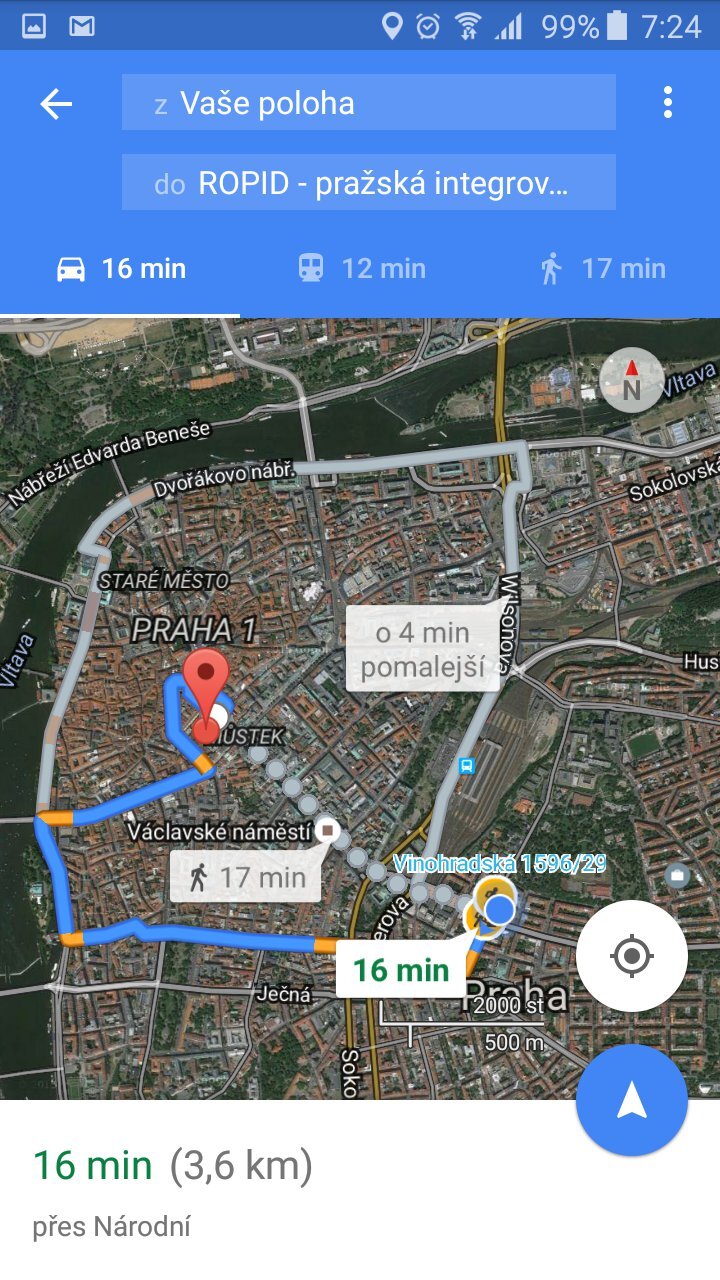The image size is (720, 1280).
Task: Edit the starting point 'Vaše poloha'
Action: pos(368,103)
